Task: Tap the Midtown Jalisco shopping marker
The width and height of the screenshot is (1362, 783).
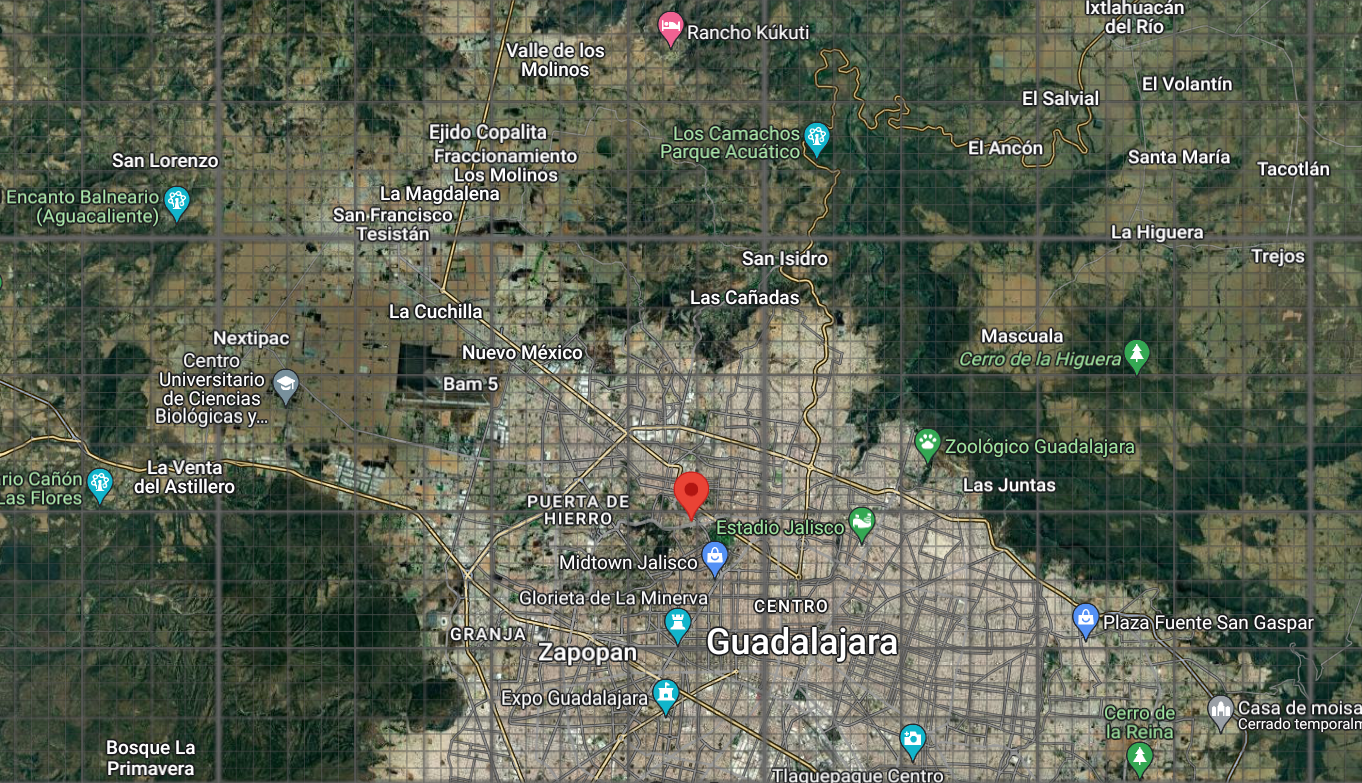Action: pos(714,558)
